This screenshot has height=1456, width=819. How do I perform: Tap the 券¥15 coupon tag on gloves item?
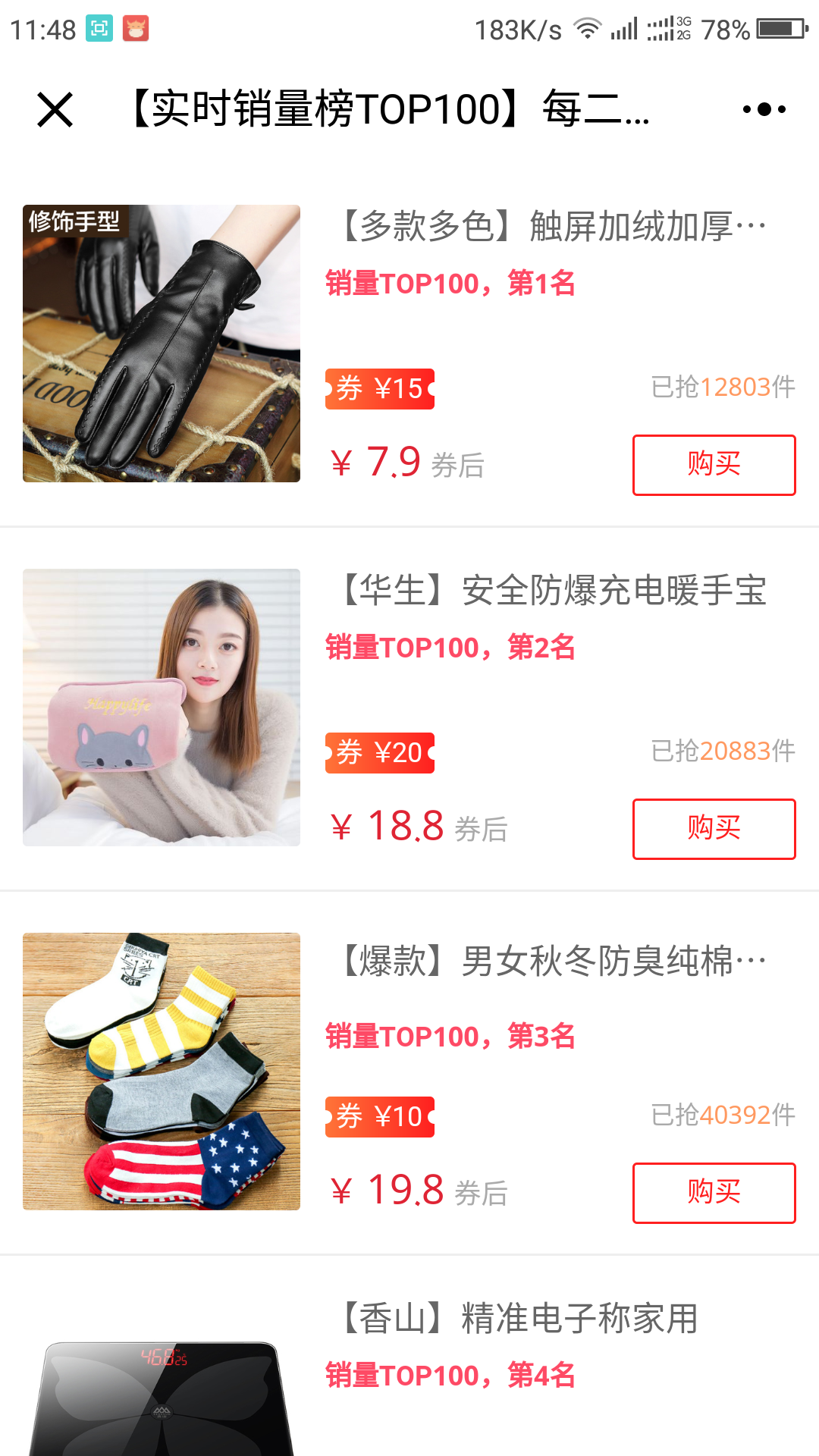click(379, 389)
